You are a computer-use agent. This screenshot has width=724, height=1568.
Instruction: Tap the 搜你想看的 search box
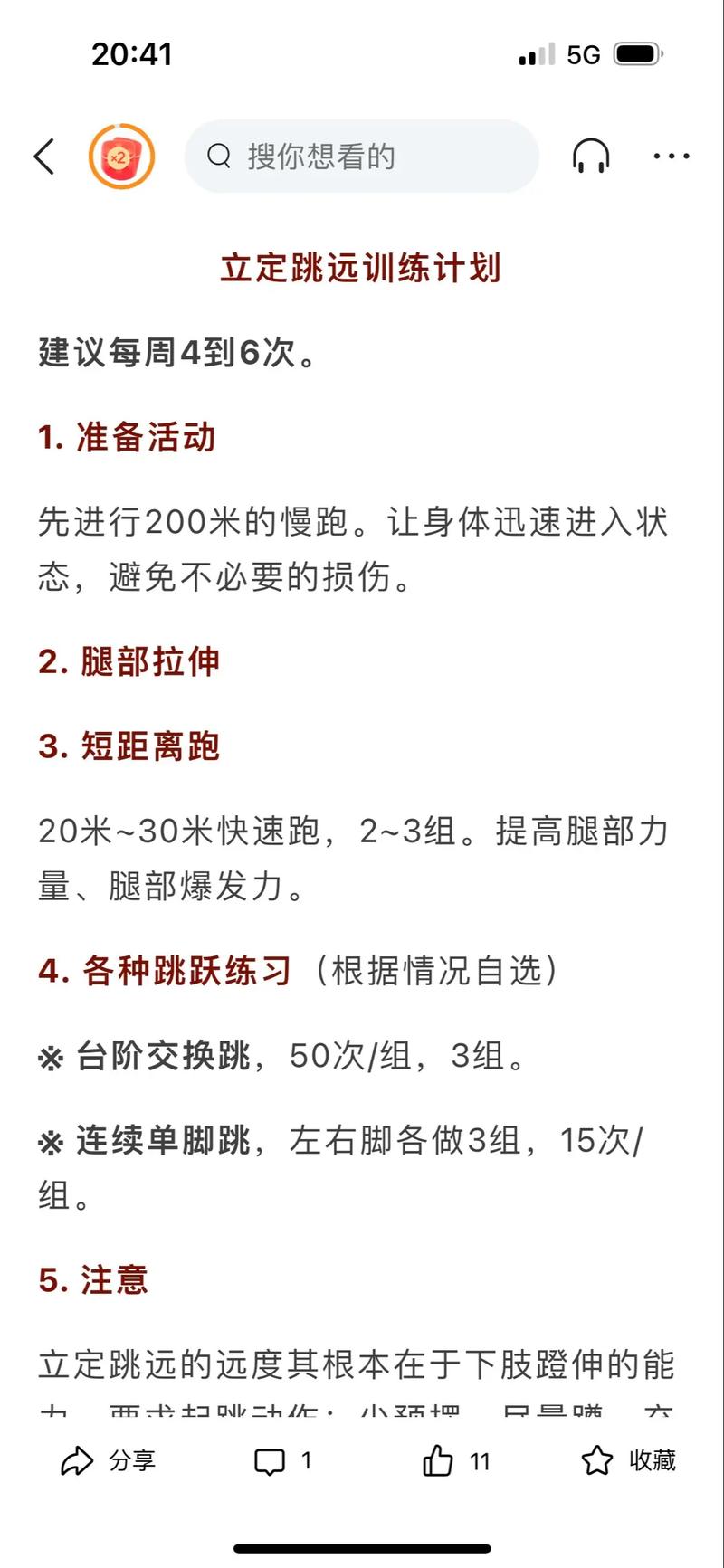(362, 157)
